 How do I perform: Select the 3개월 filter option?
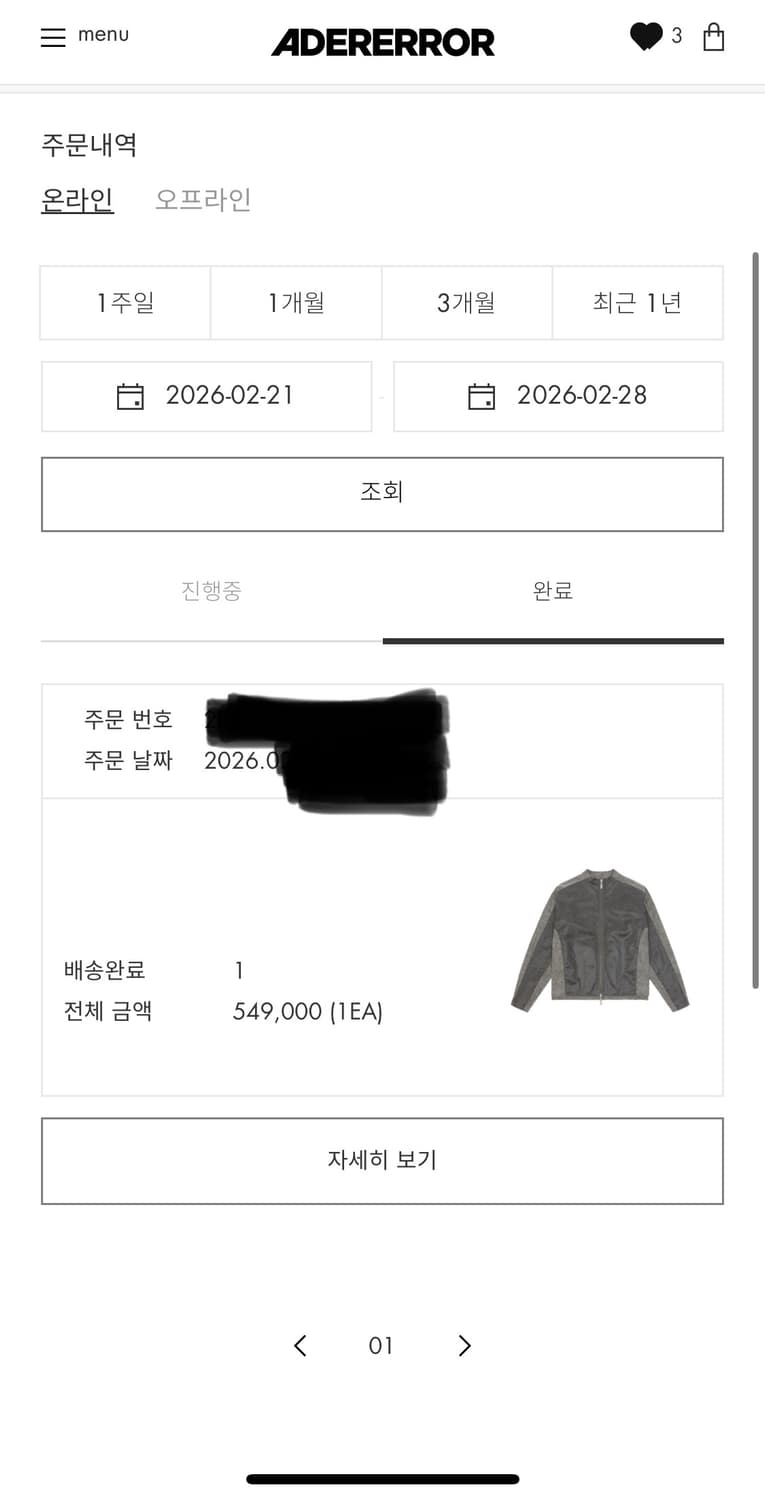click(x=467, y=303)
